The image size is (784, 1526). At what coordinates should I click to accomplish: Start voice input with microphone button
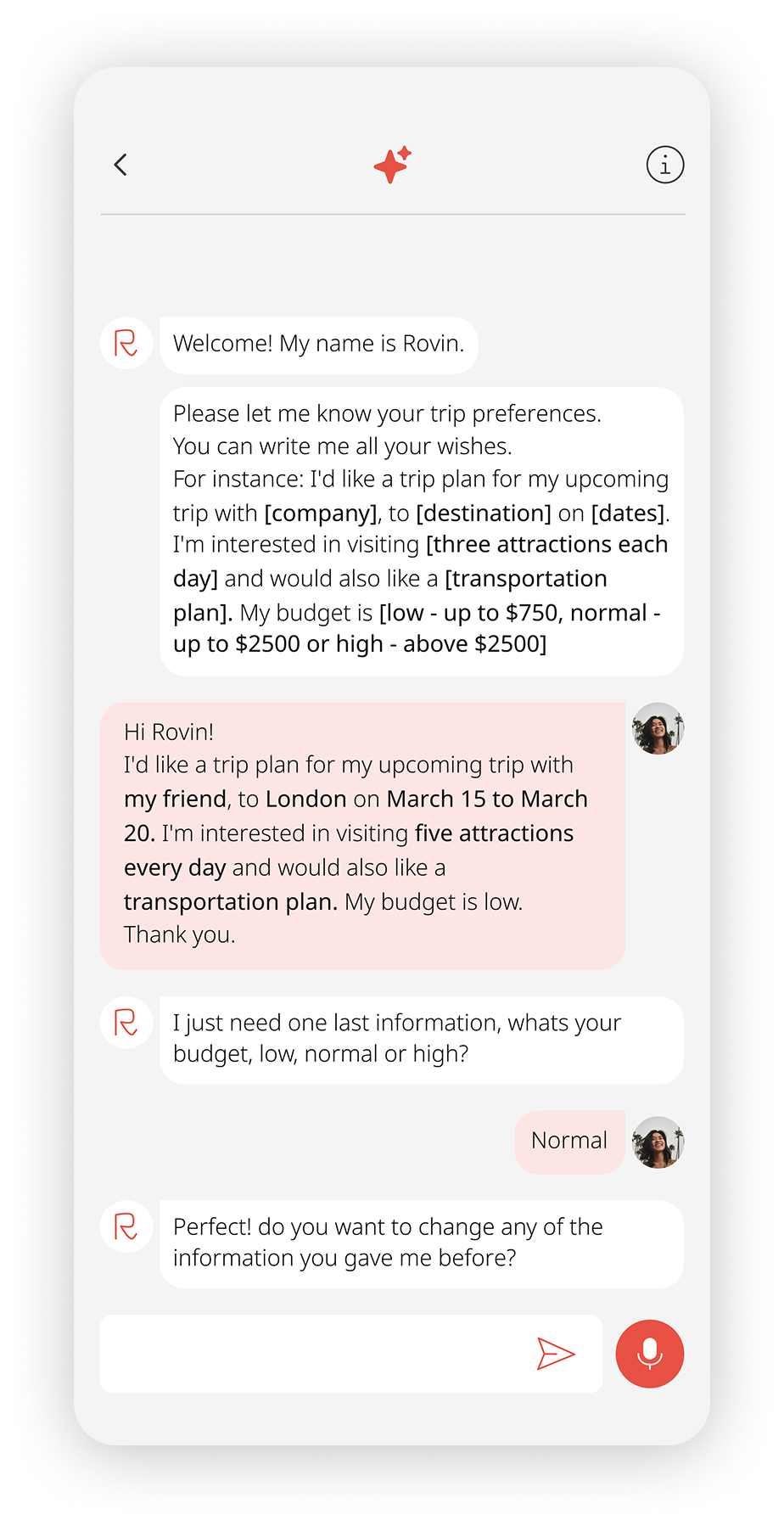(x=650, y=1354)
